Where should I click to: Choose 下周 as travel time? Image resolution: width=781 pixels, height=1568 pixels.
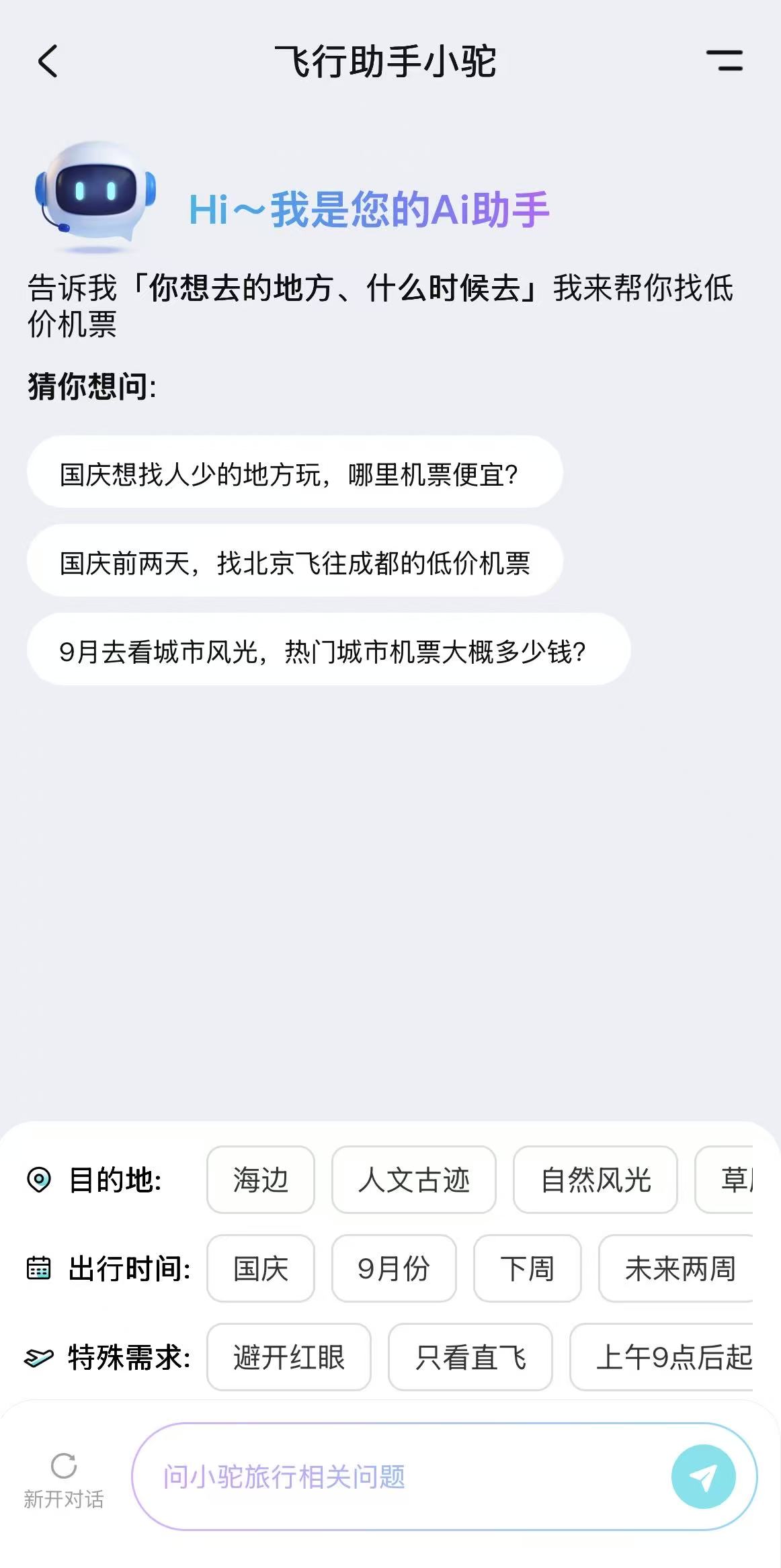[x=527, y=1269]
